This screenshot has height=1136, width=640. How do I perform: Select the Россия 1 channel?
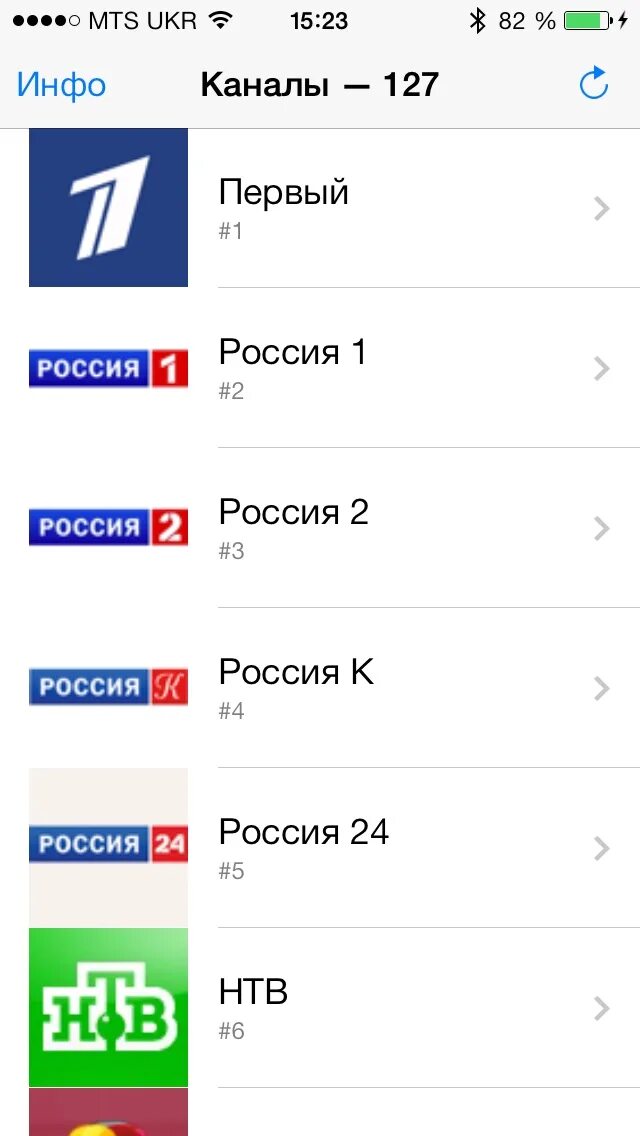(x=320, y=368)
